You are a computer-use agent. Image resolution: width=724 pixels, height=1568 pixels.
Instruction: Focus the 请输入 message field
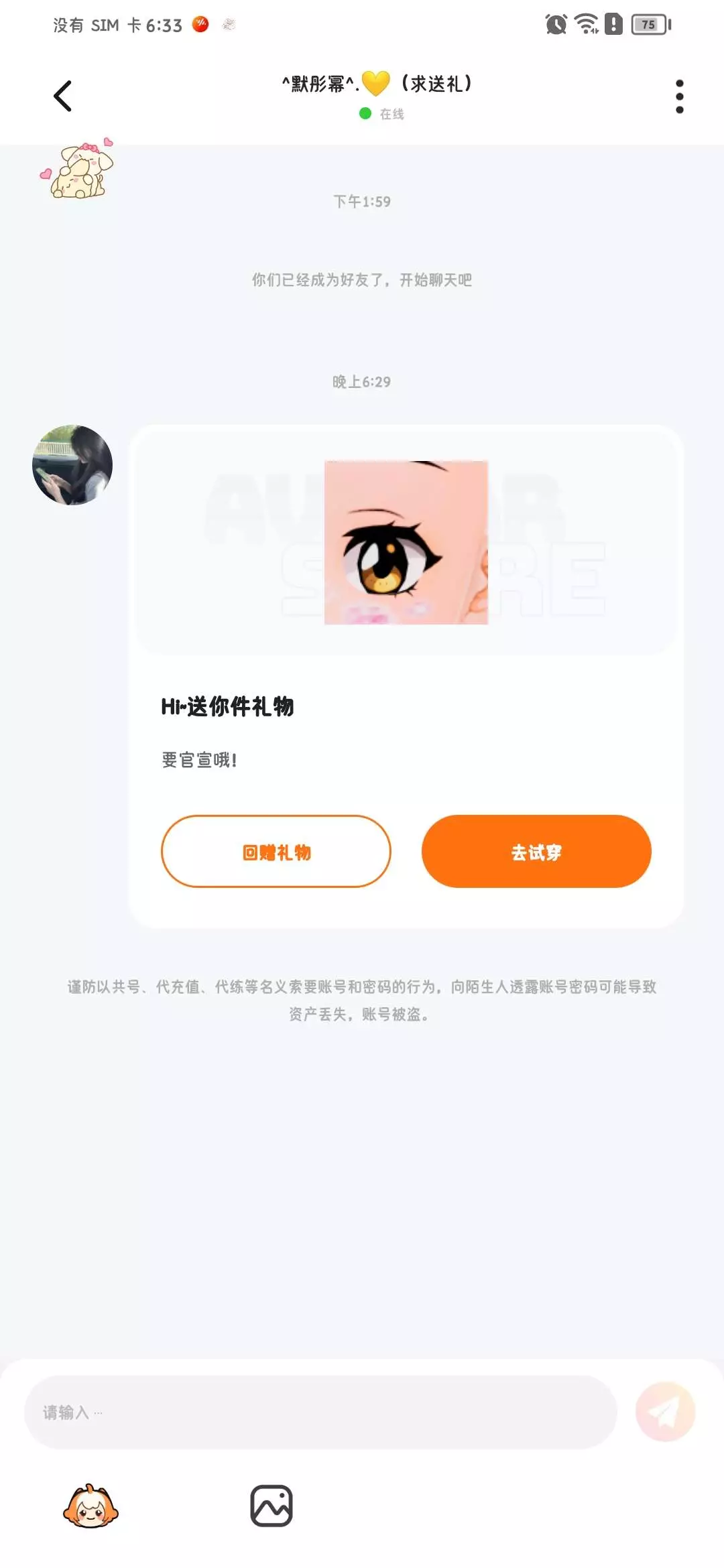pyautogui.click(x=320, y=1412)
